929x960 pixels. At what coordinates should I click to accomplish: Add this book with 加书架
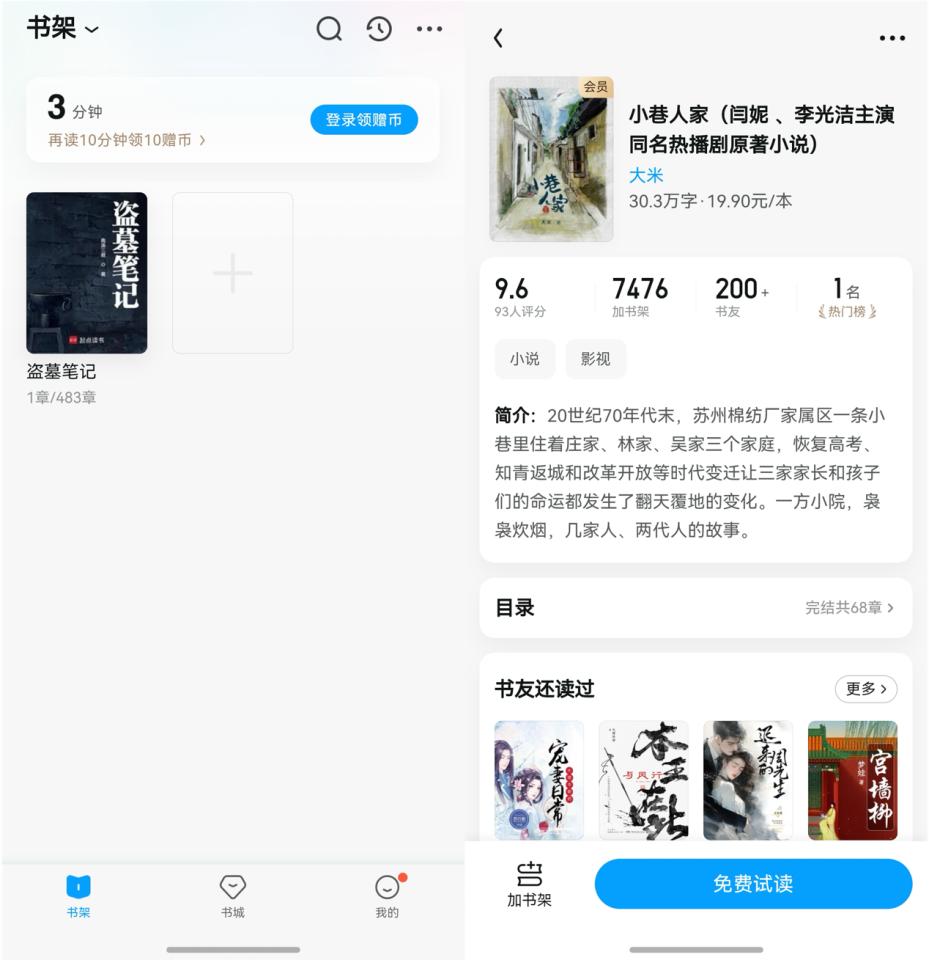(529, 884)
